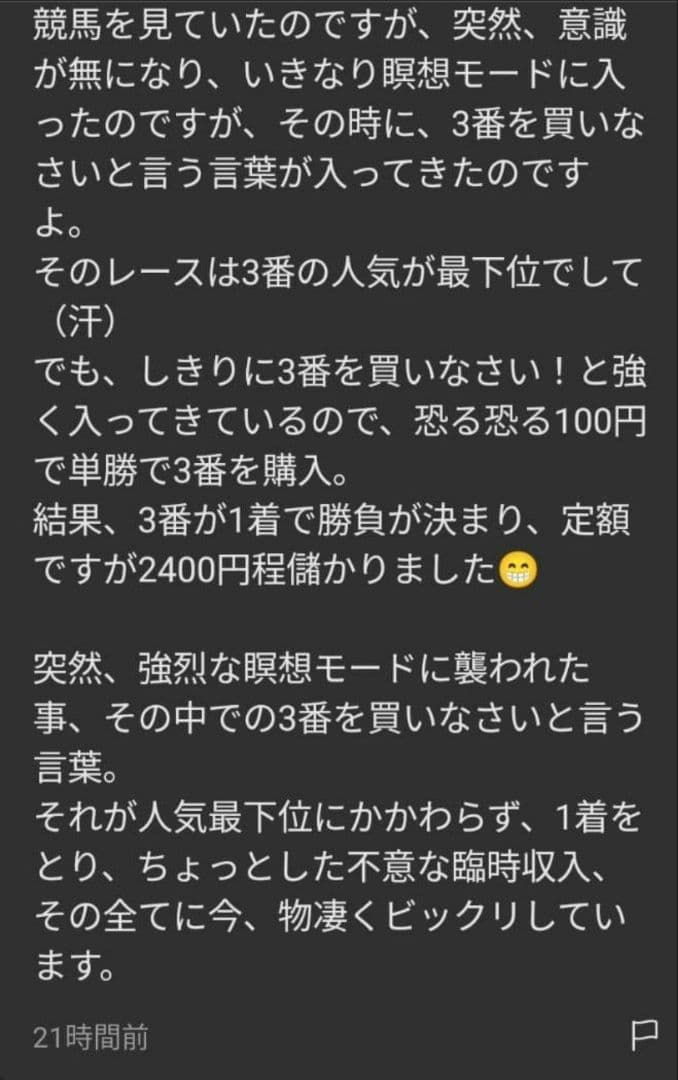The width and height of the screenshot is (678, 1080).
Task: Tap the flag icon to report this comment
Action: pos(643,1037)
